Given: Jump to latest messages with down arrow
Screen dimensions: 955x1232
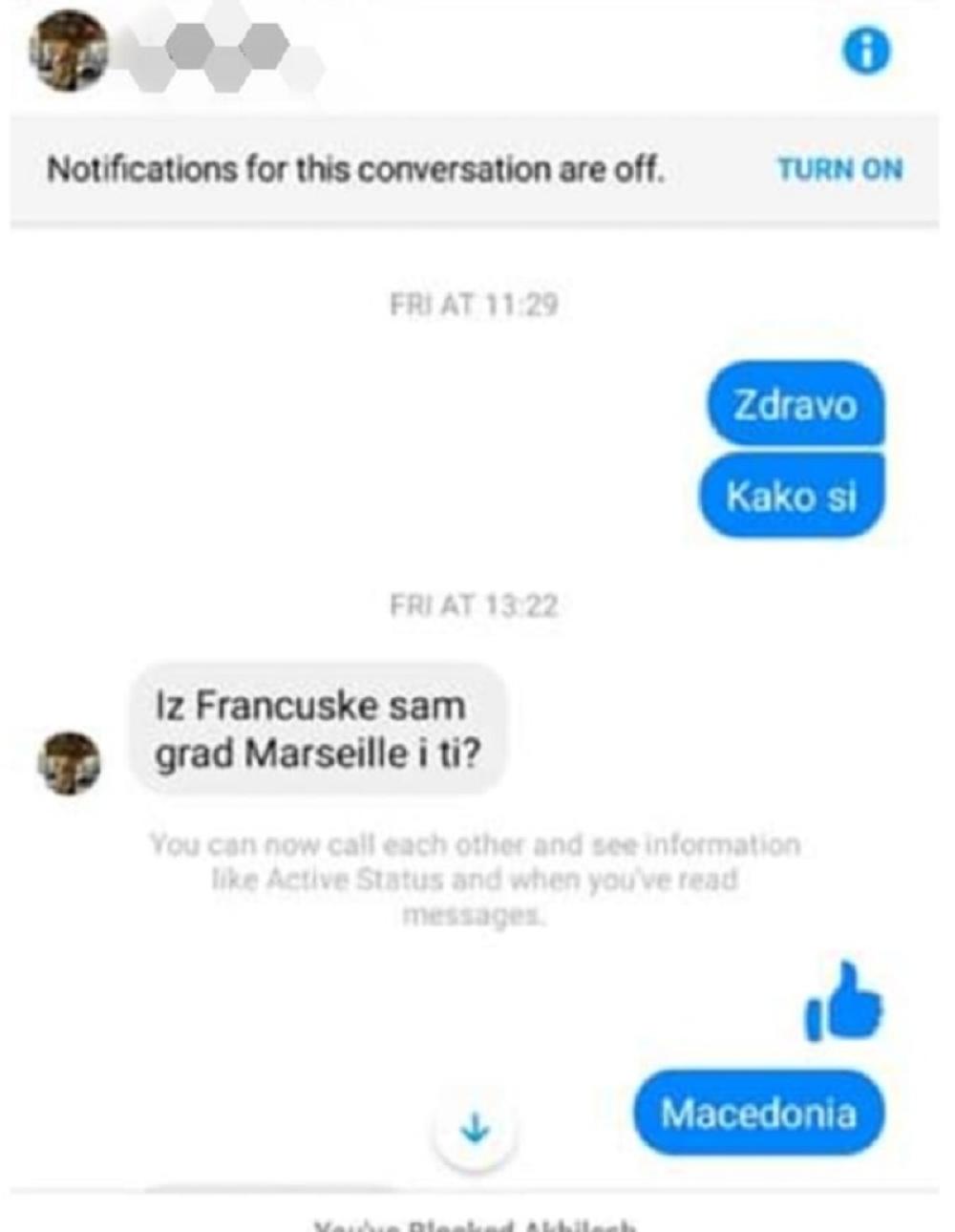Looking at the screenshot, I should [475, 1130].
